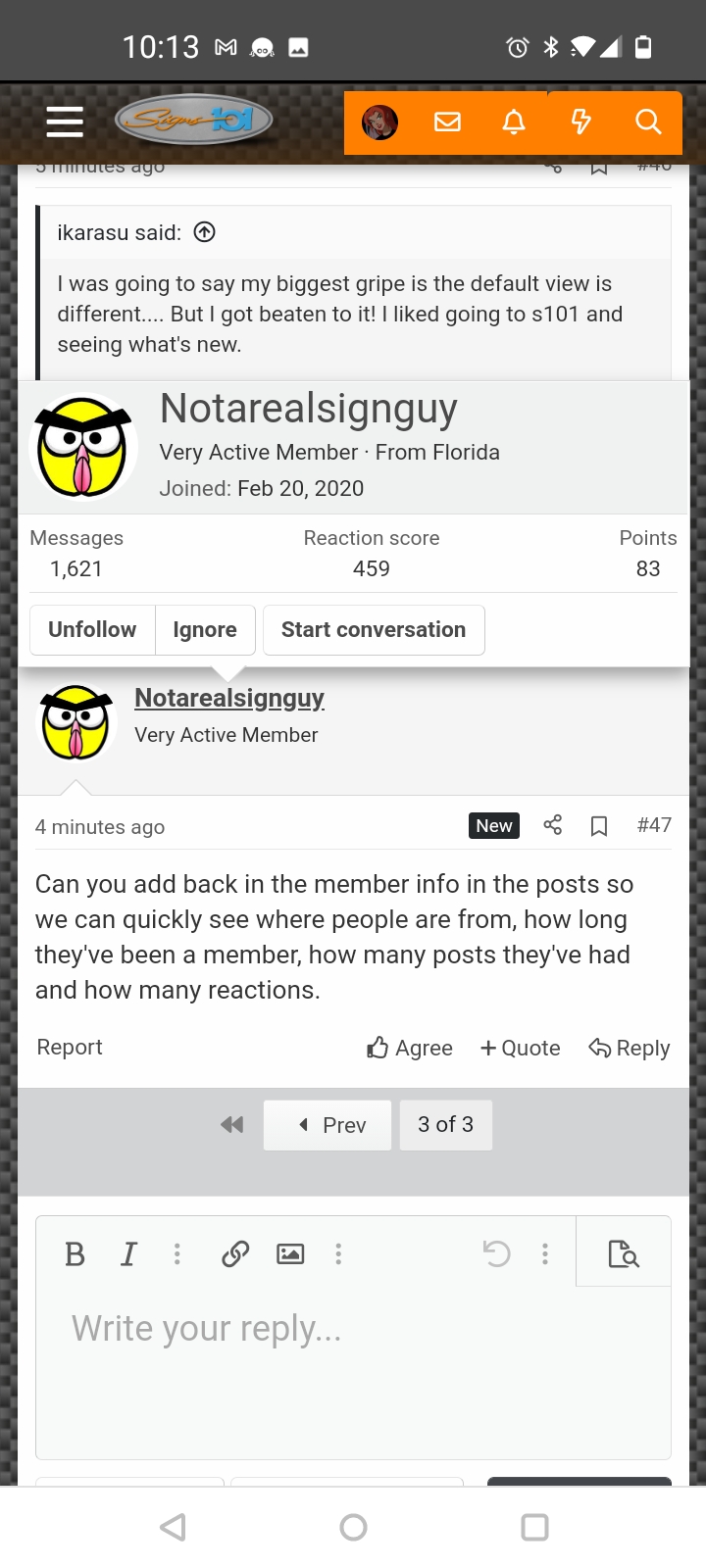Open site search
This screenshot has width=706, height=1568.
pos(648,122)
